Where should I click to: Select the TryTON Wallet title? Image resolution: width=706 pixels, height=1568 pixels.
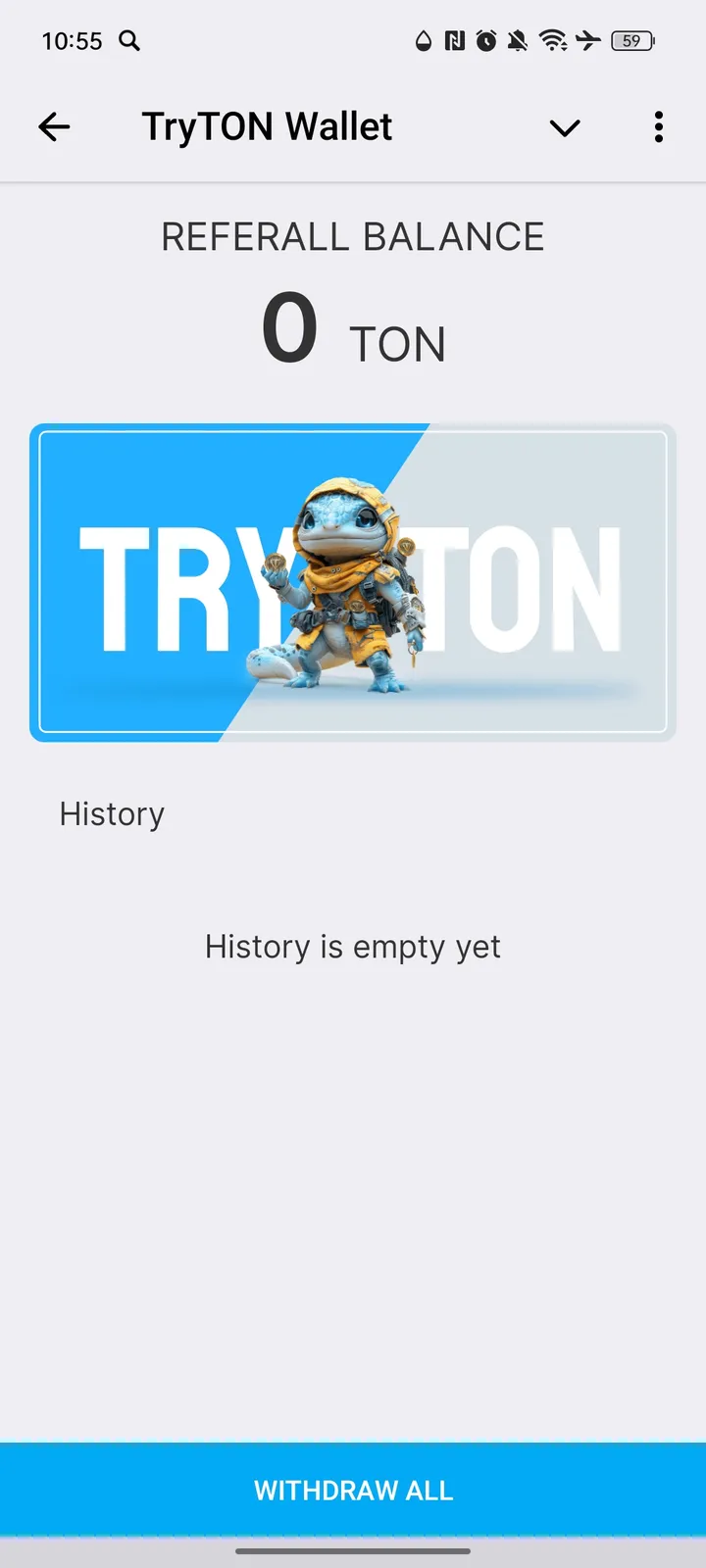(267, 126)
